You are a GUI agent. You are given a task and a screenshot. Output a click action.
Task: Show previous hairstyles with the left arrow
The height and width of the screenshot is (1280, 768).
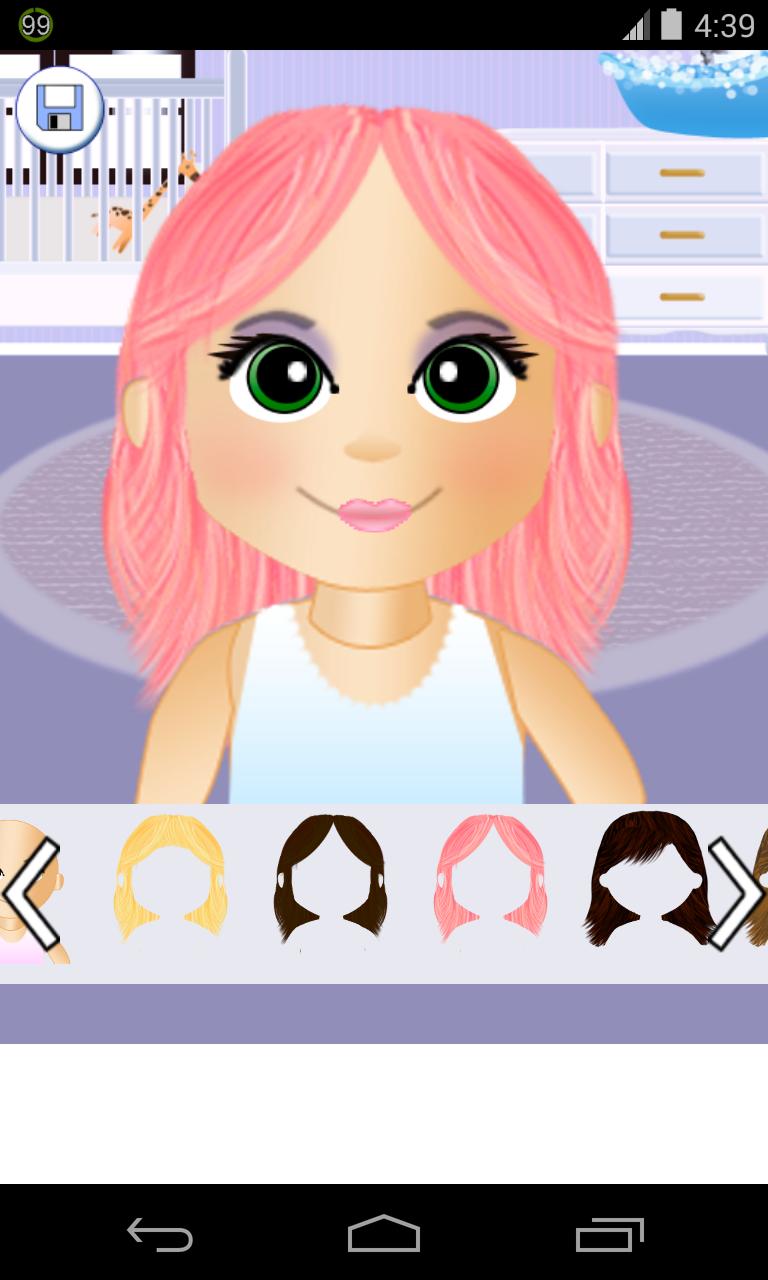click(x=30, y=893)
